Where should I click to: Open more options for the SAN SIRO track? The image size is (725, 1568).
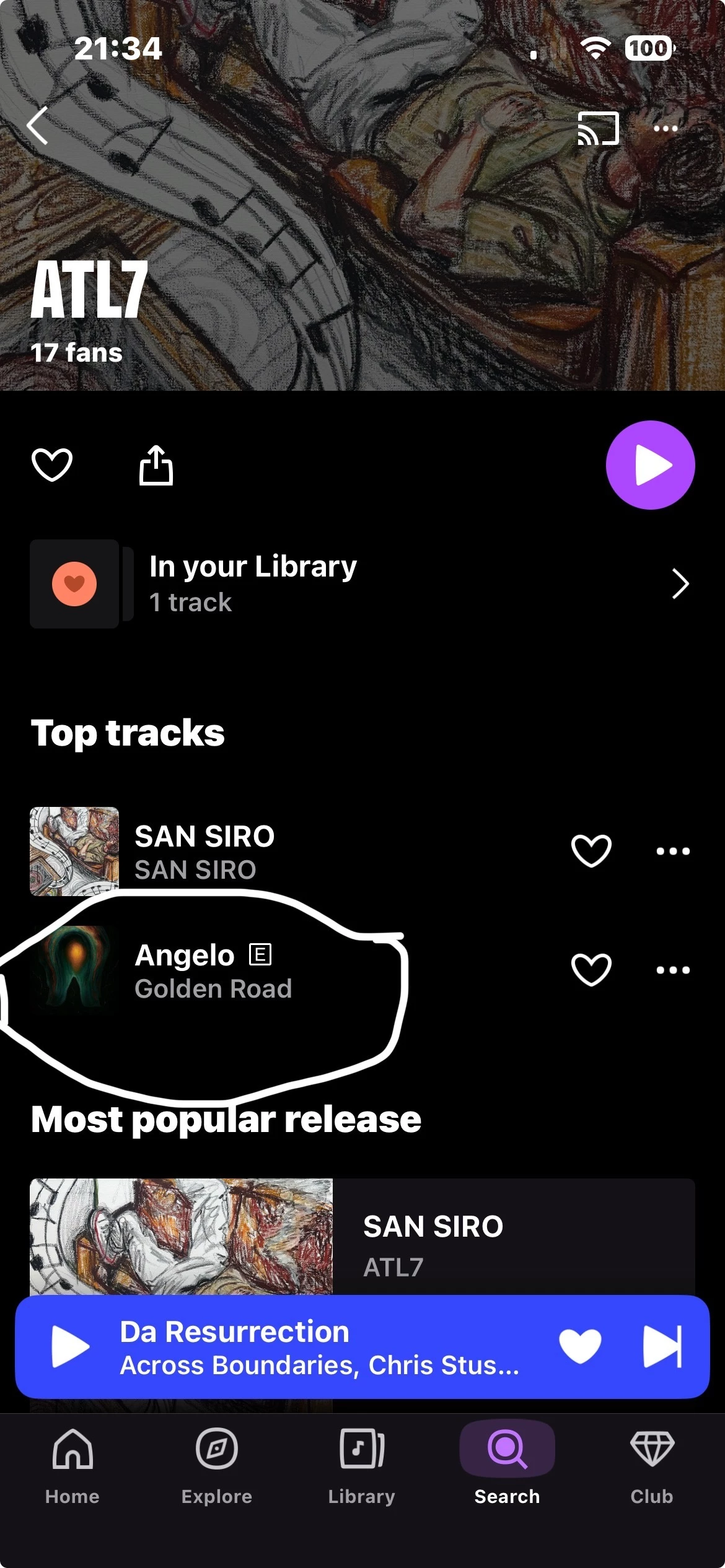pos(673,851)
